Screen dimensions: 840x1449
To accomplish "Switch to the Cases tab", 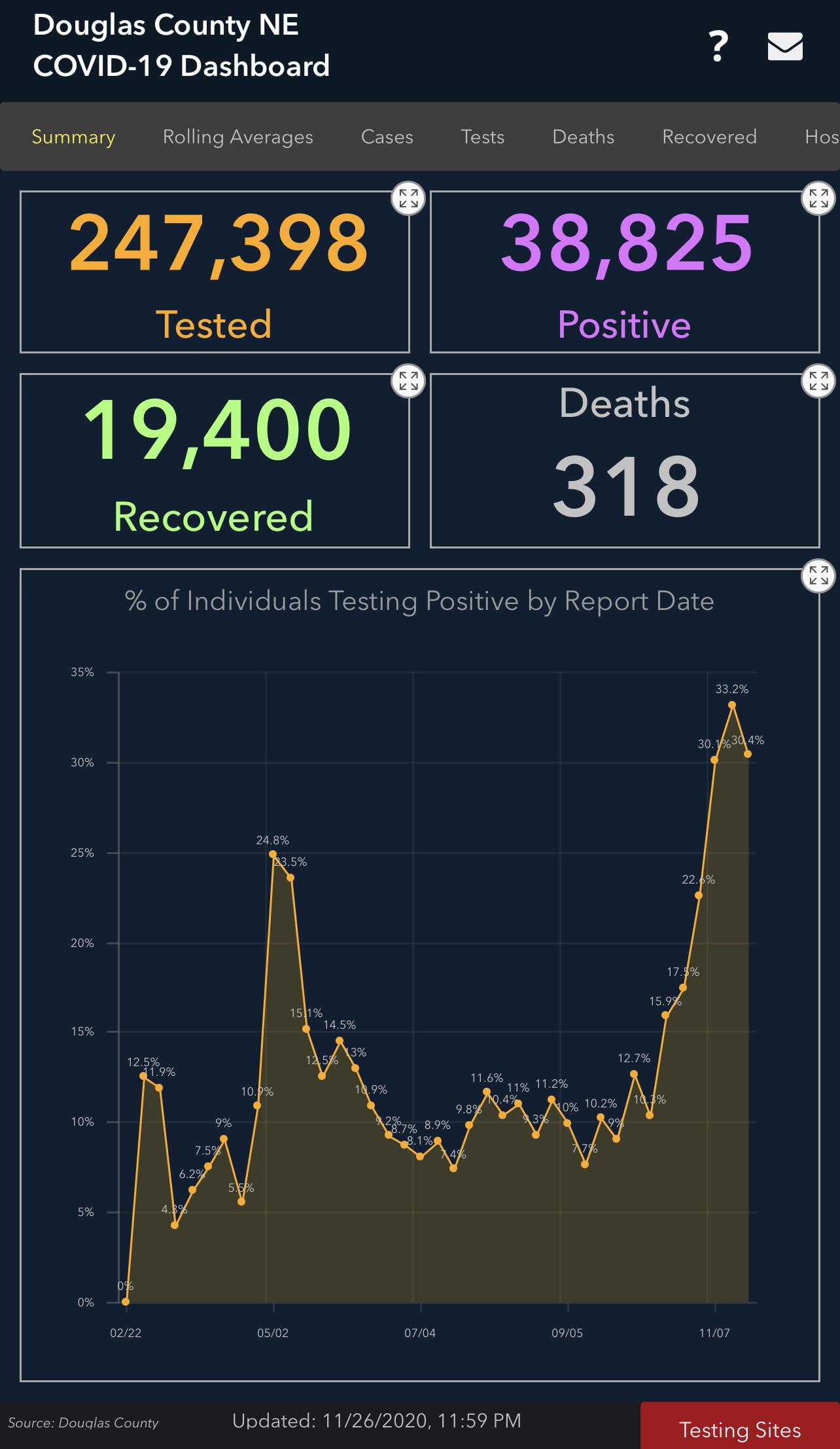I will point(387,137).
